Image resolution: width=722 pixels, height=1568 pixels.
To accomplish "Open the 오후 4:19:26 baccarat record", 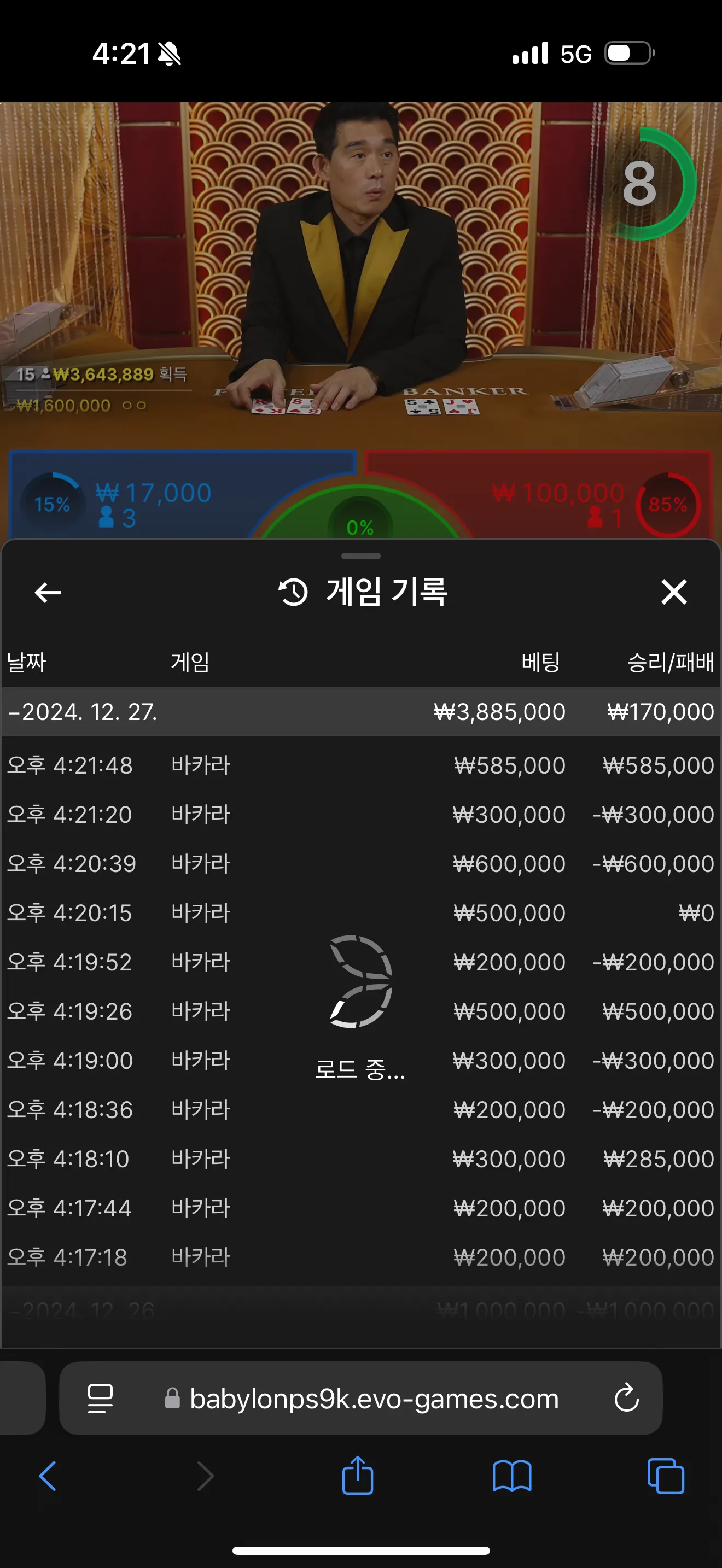I will tap(360, 1011).
